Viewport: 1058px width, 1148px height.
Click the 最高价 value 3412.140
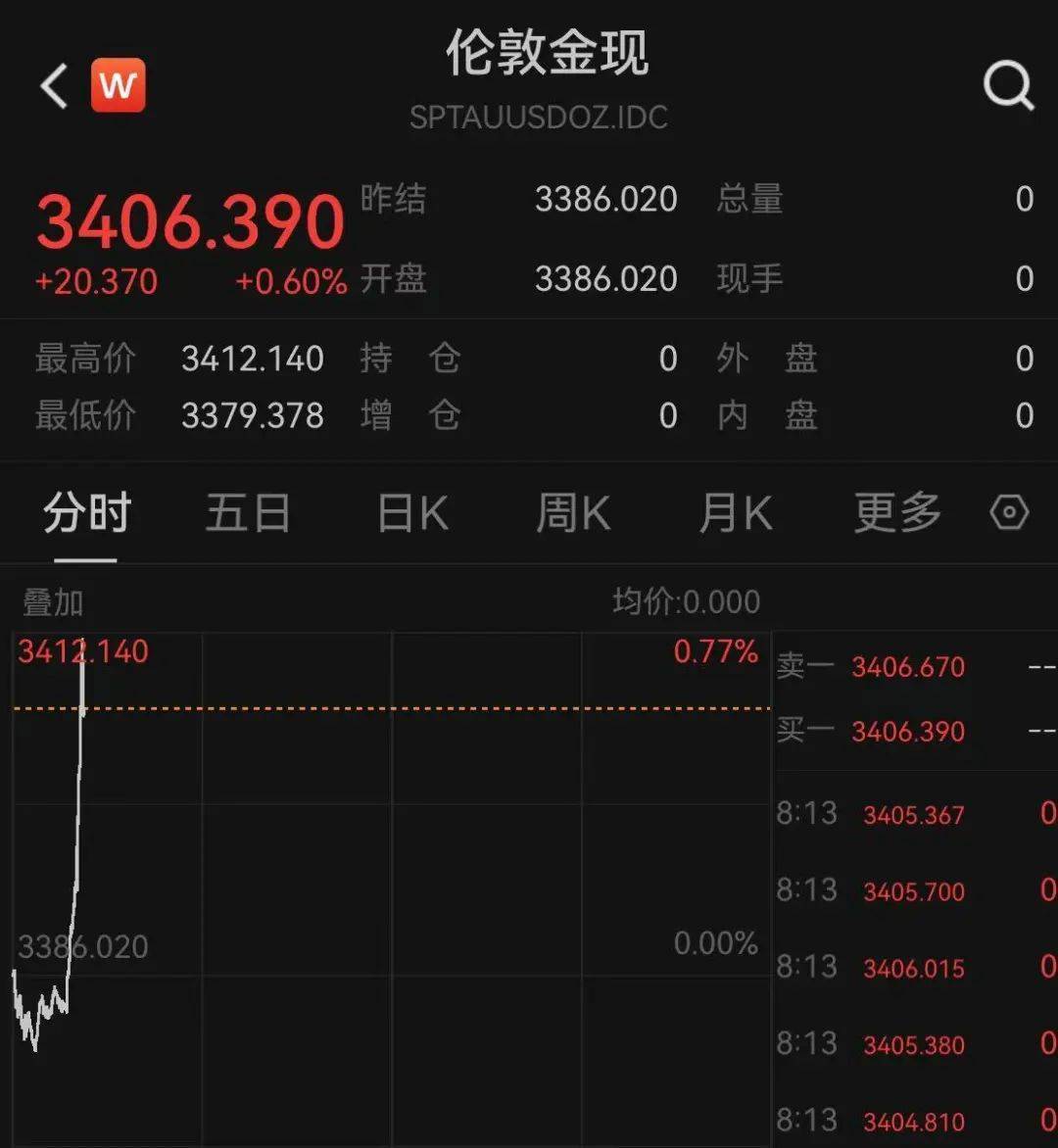coord(253,359)
